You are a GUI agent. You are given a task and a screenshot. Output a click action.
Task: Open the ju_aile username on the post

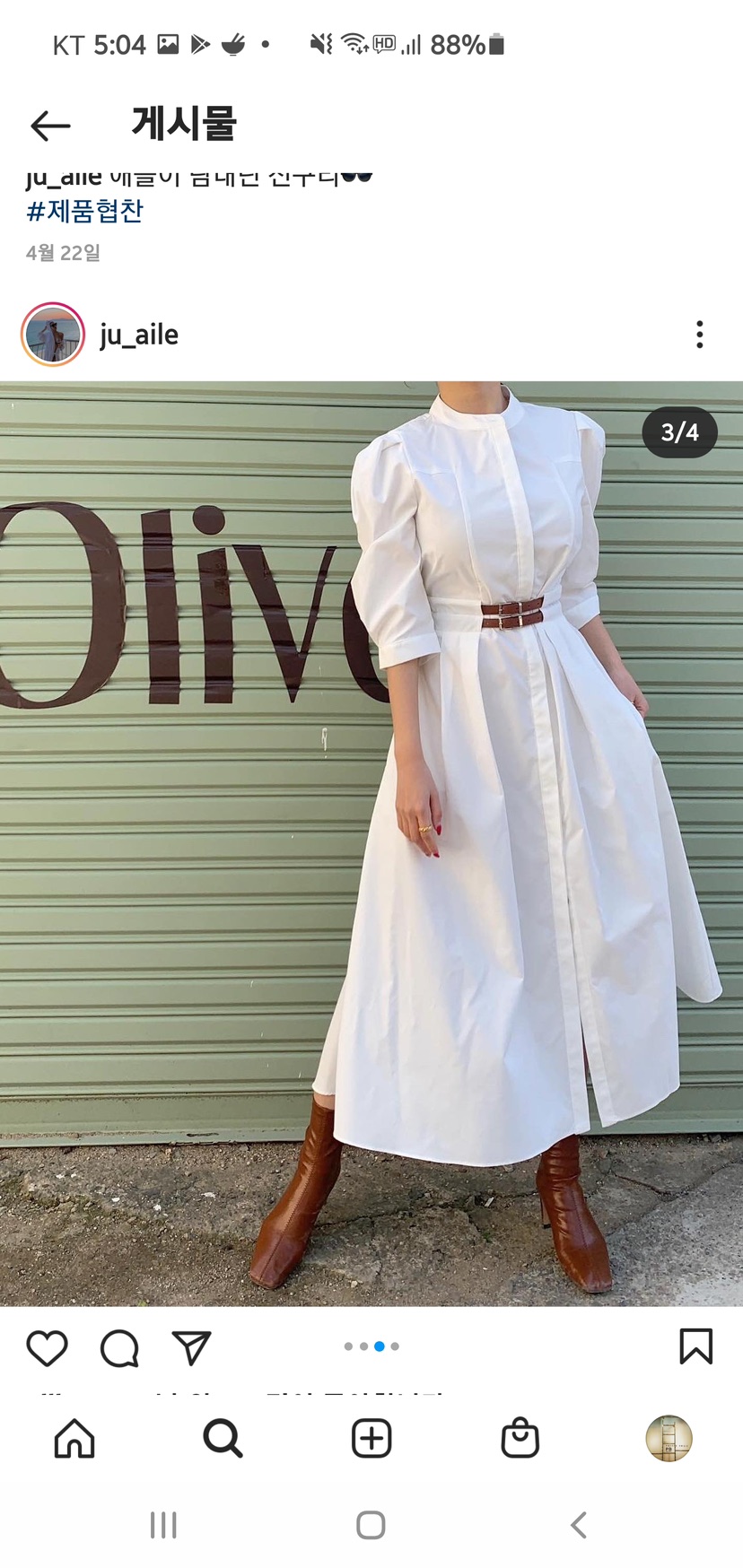pos(139,335)
